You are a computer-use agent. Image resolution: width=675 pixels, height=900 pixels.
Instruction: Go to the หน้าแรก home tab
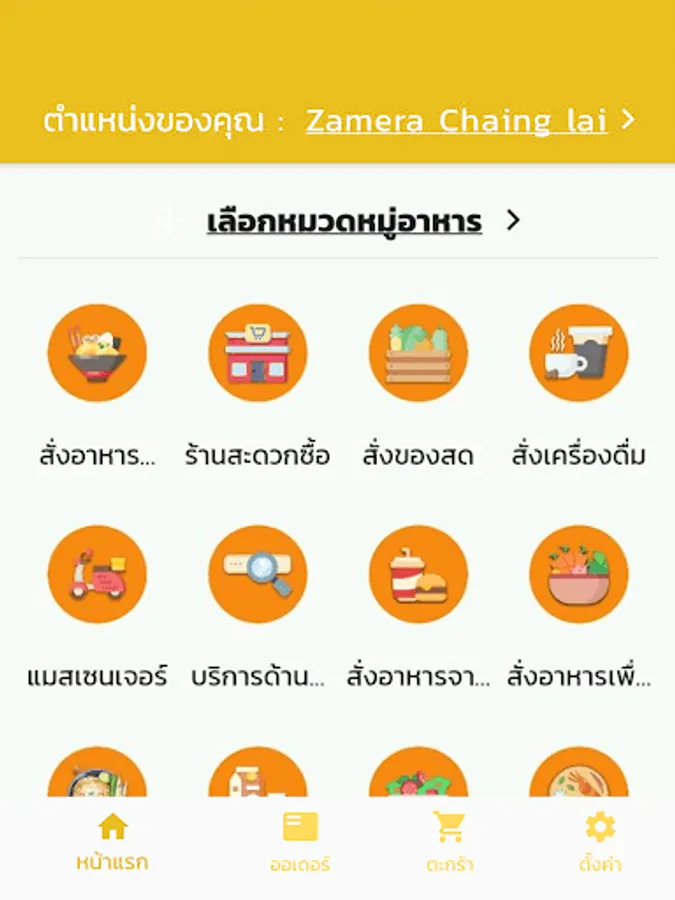112,841
